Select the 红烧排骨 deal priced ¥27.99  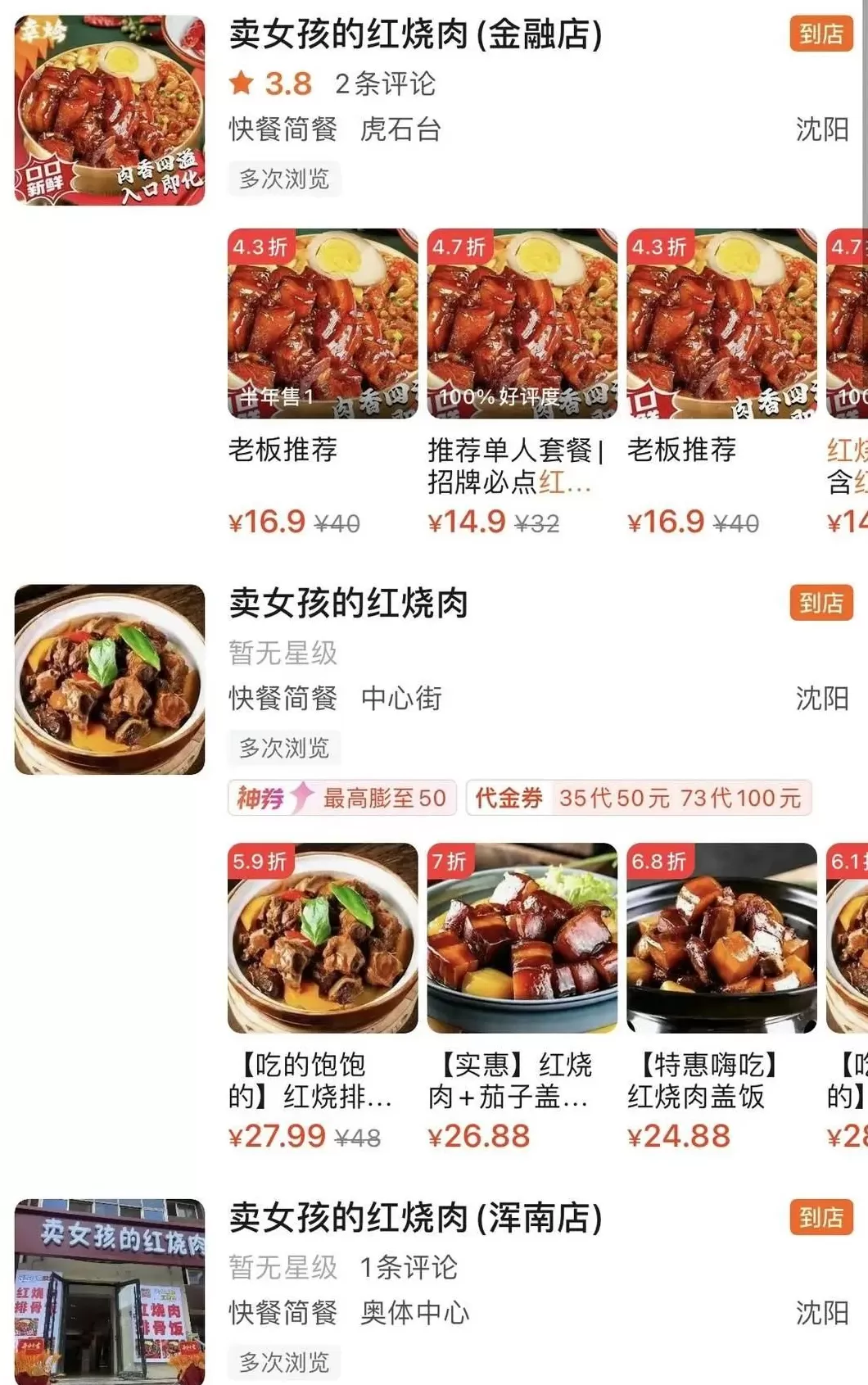(x=322, y=938)
